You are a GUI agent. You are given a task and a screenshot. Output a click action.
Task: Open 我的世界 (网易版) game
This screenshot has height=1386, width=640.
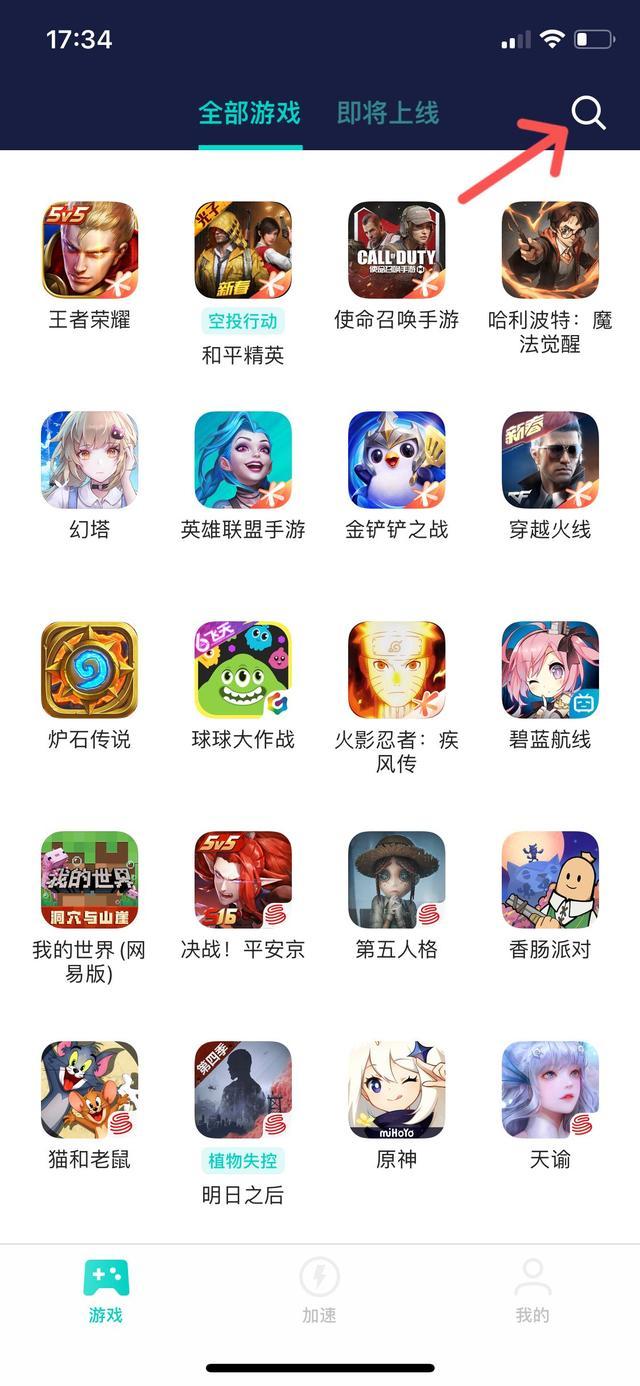[90, 880]
